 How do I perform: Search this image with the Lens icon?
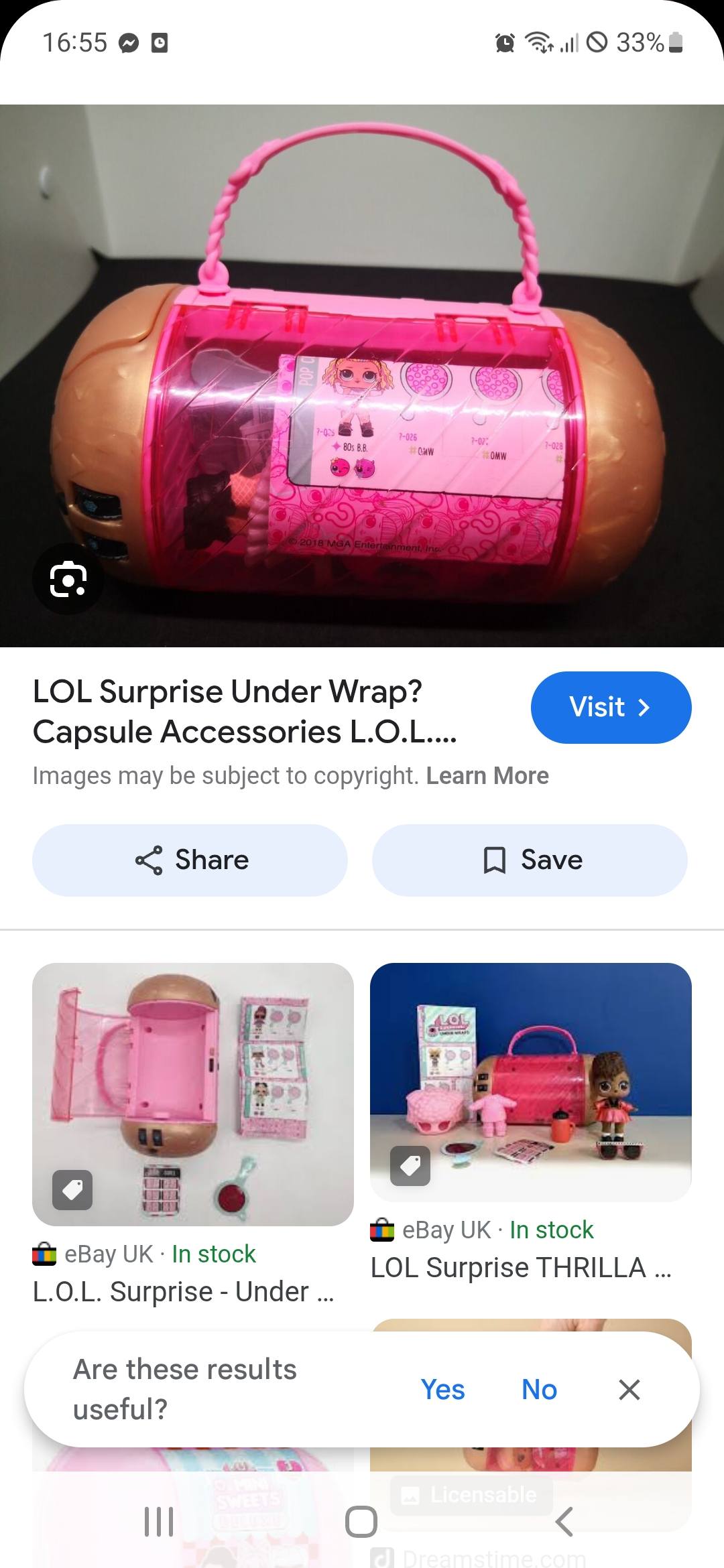(x=68, y=578)
